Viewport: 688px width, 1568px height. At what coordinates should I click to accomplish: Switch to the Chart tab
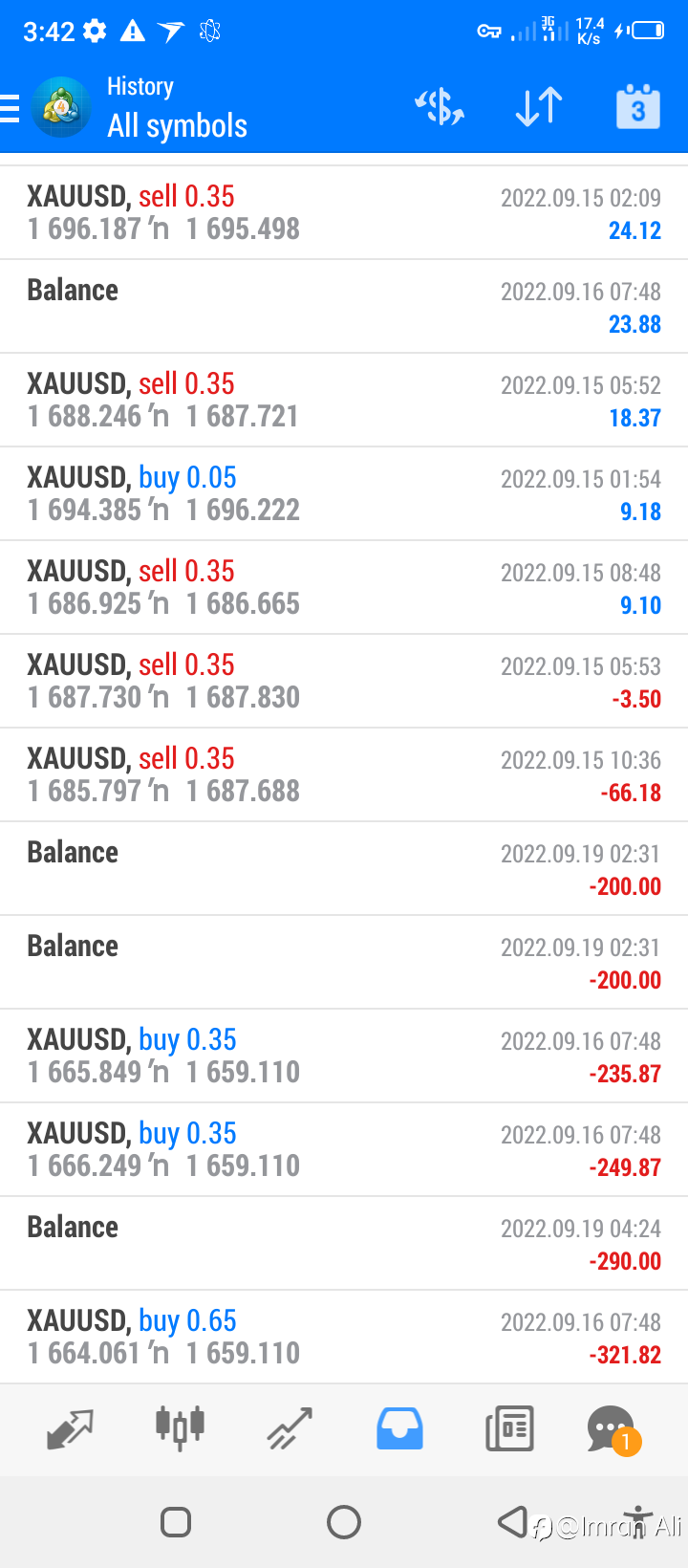point(180,1429)
